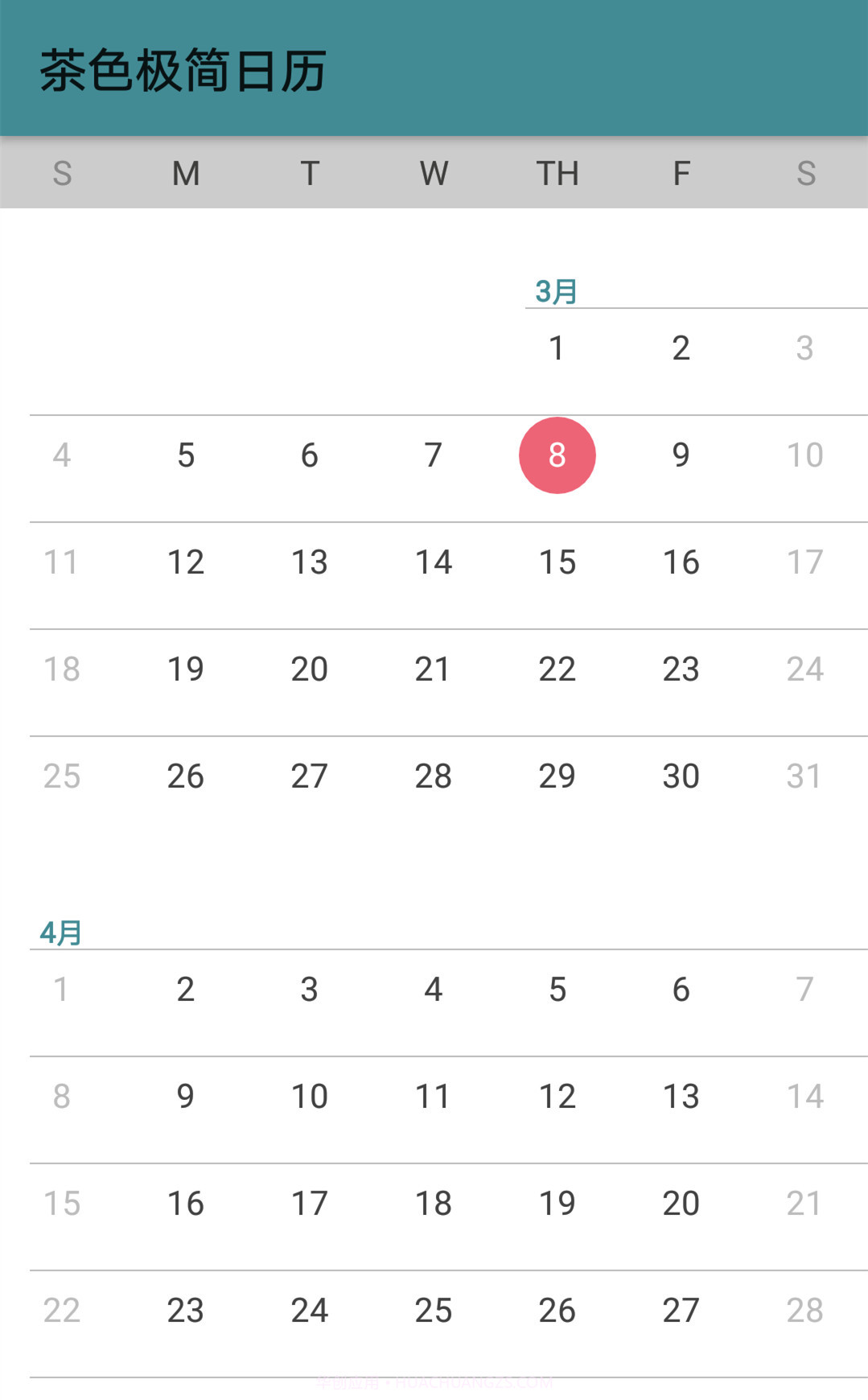This screenshot has width=868, height=1400.
Task: Click March 9, the day after today
Action: pyautogui.click(x=681, y=455)
